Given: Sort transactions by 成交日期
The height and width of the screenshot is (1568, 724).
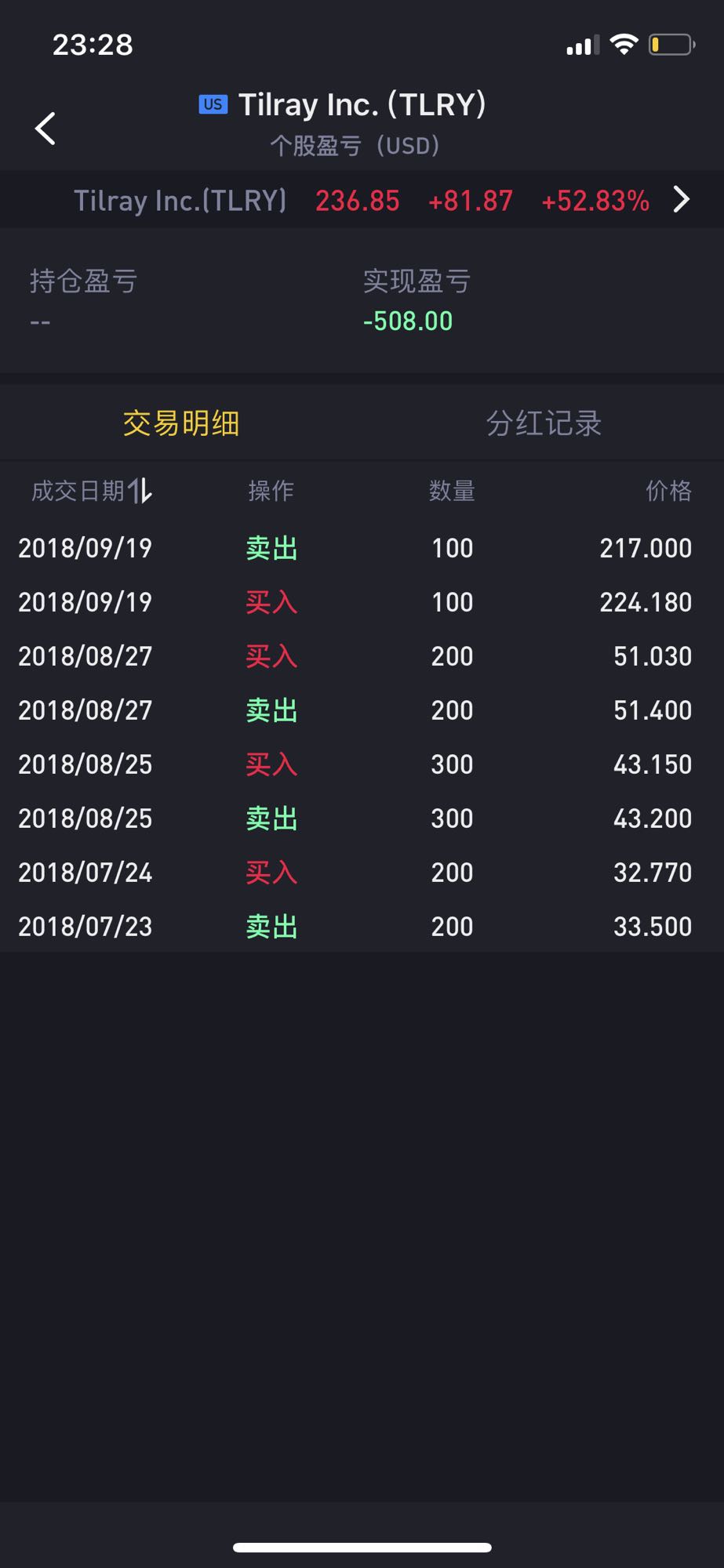Looking at the screenshot, I should [x=92, y=491].
